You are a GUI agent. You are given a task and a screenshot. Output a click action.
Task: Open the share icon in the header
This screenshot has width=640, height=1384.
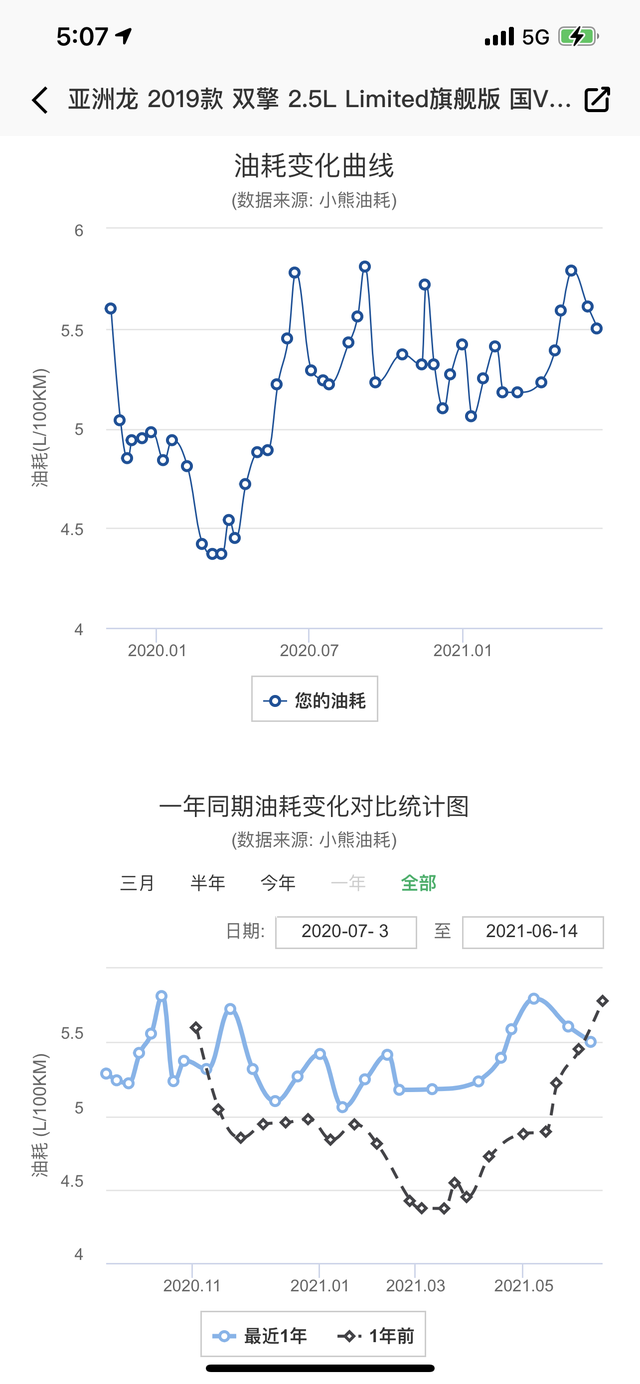597,100
